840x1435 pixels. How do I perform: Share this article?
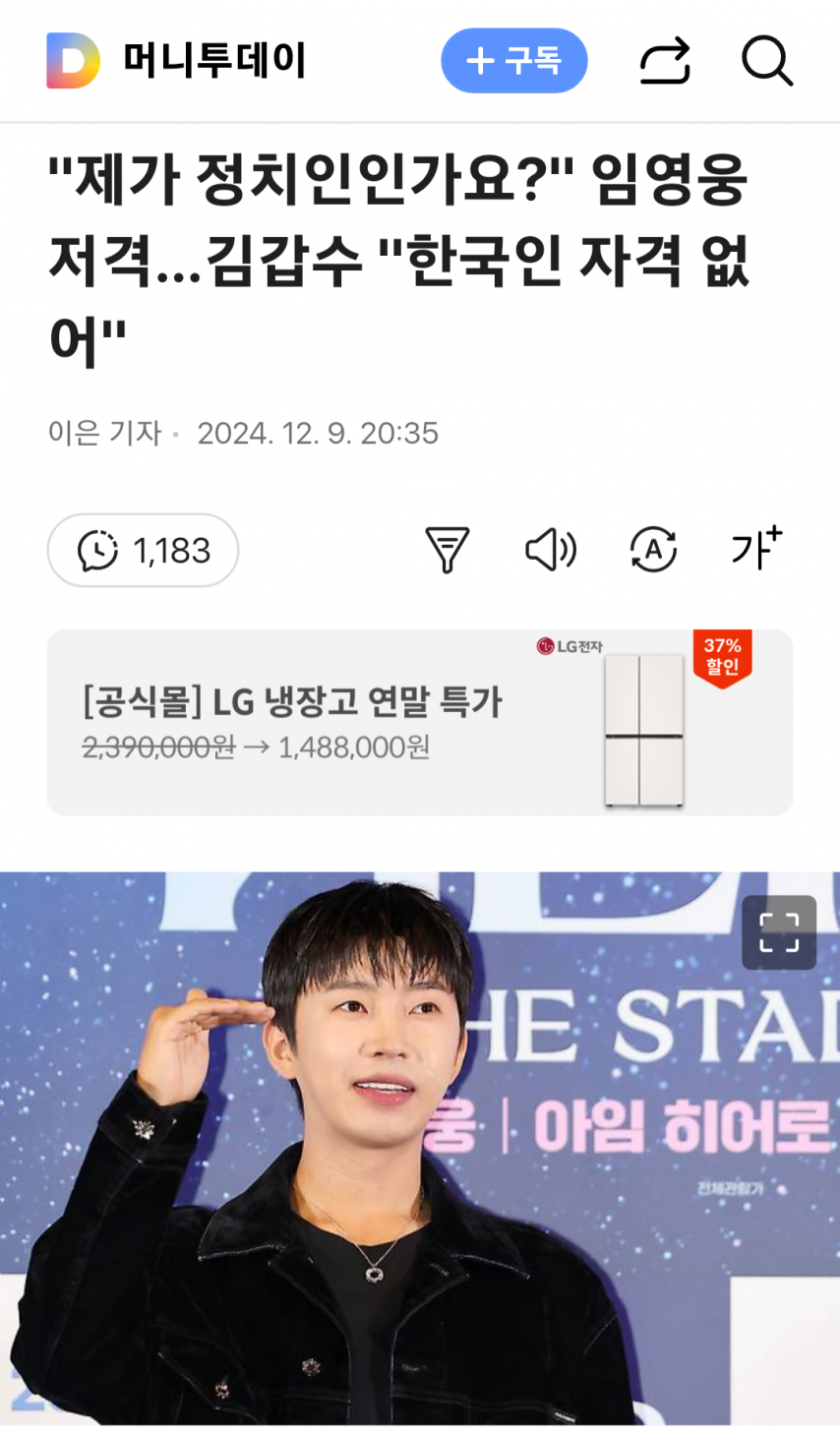coord(665,61)
